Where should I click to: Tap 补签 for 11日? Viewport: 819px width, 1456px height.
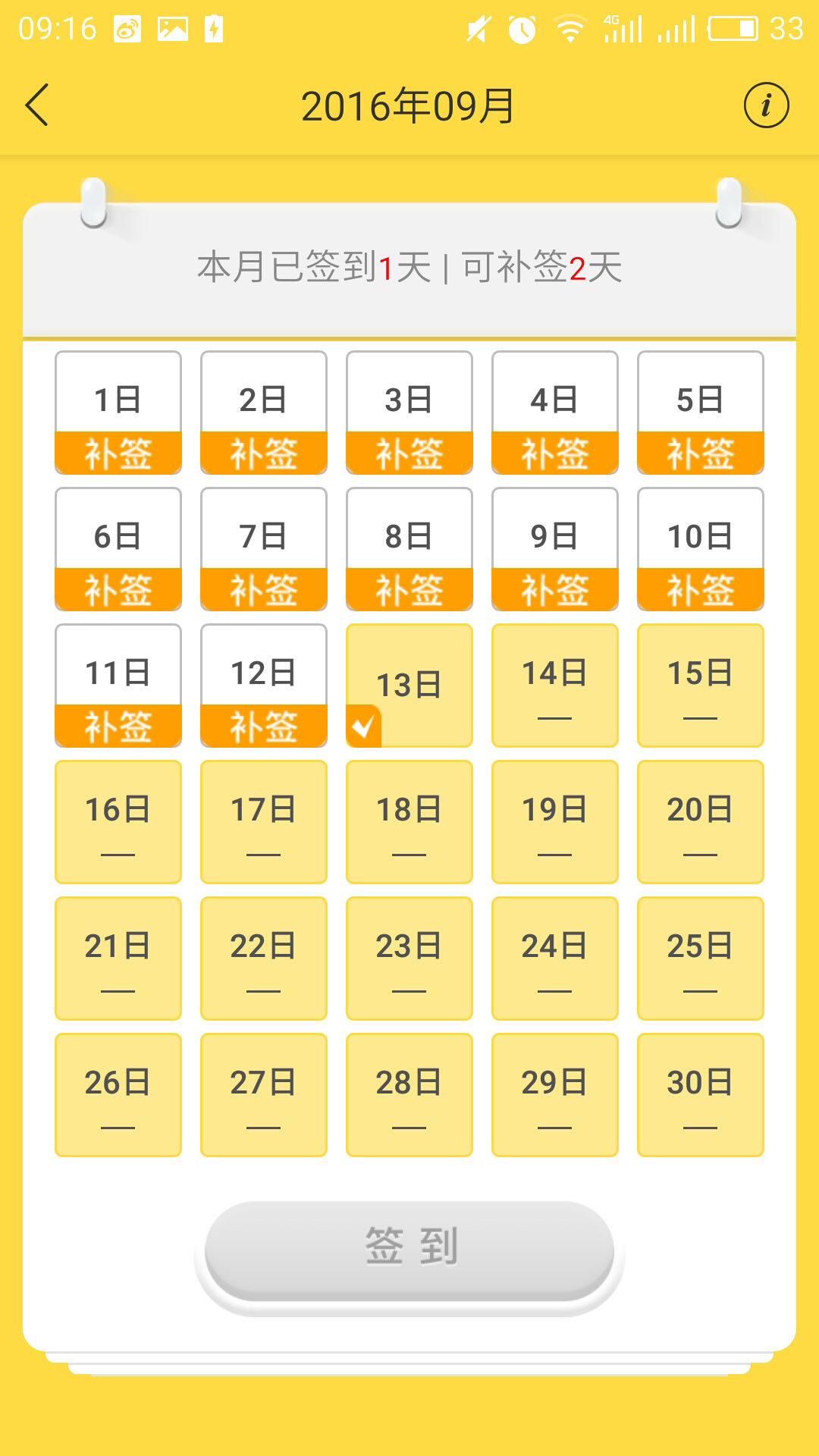(118, 726)
